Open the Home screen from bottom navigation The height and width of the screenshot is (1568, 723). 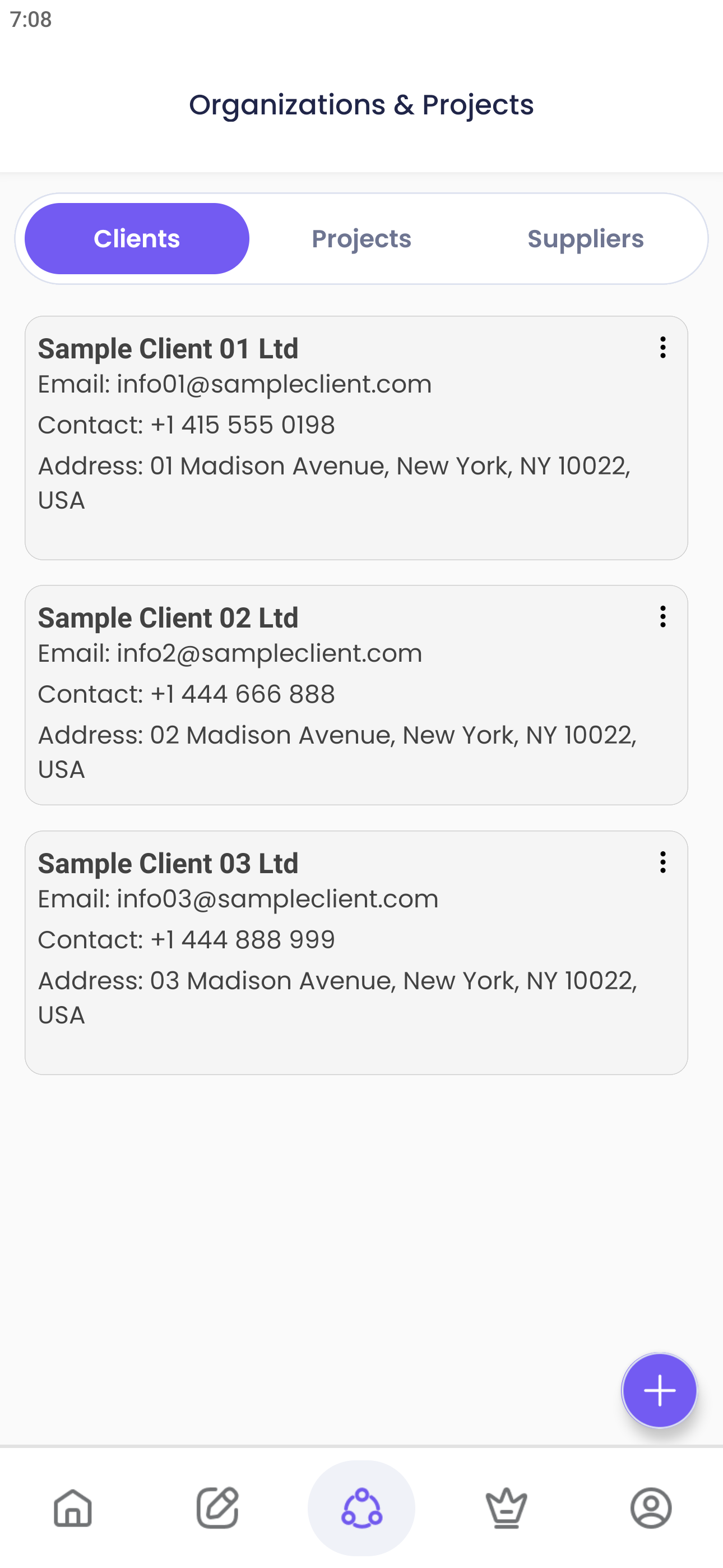(x=71, y=1508)
